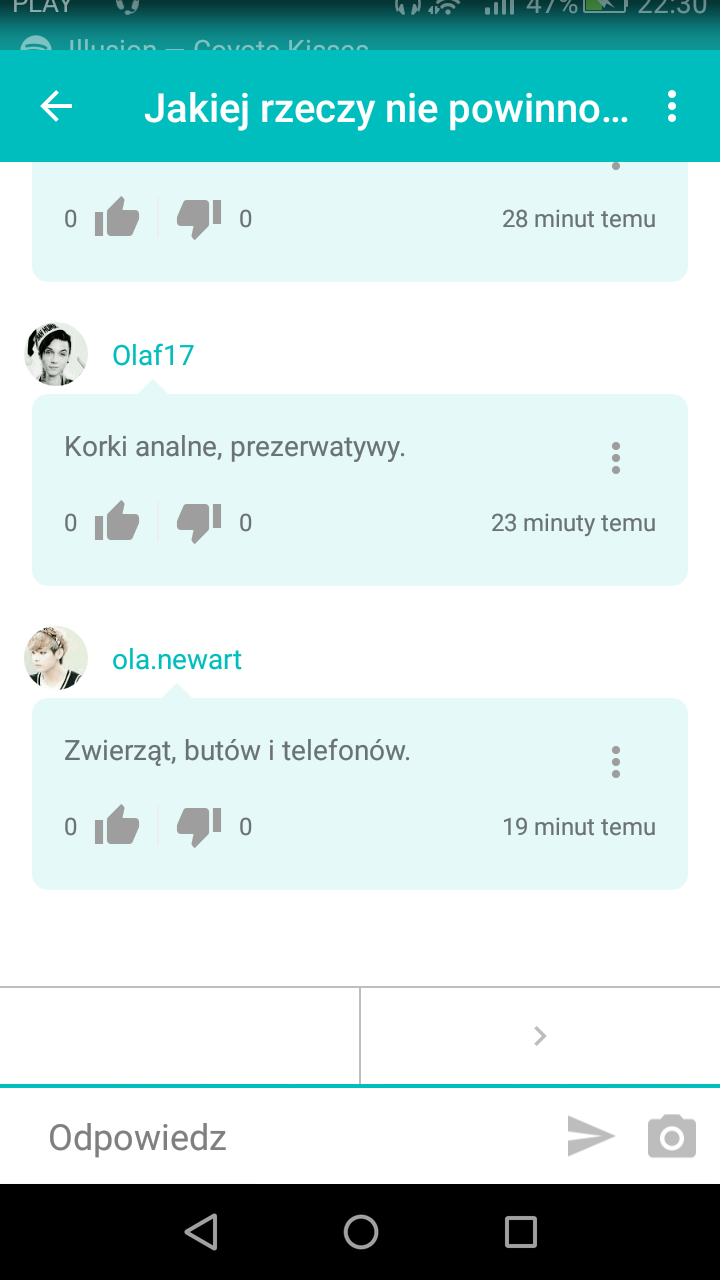Tap the system home button
Viewport: 720px width, 1280px height.
pyautogui.click(x=360, y=1232)
